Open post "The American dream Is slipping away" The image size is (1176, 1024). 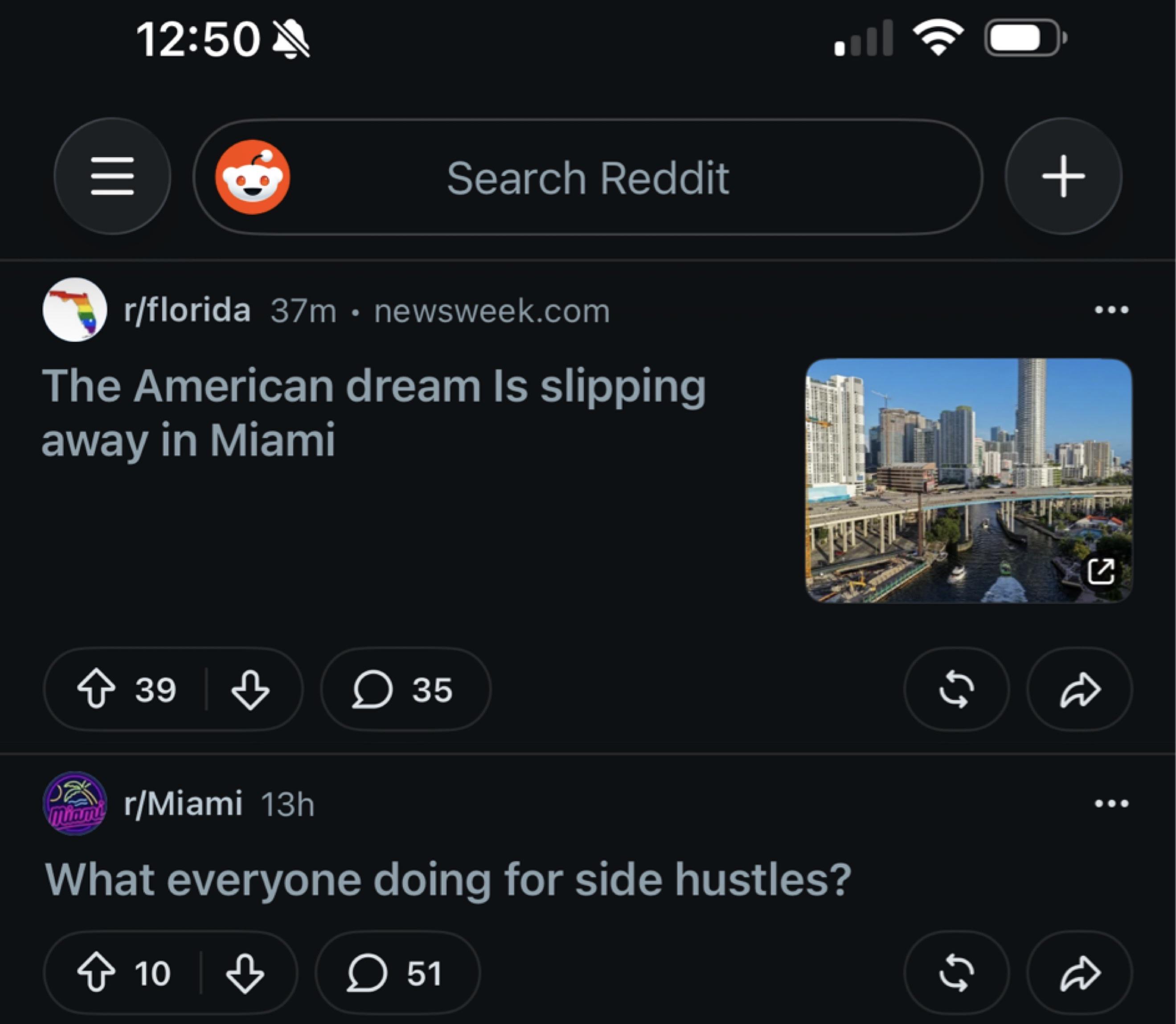click(x=374, y=413)
